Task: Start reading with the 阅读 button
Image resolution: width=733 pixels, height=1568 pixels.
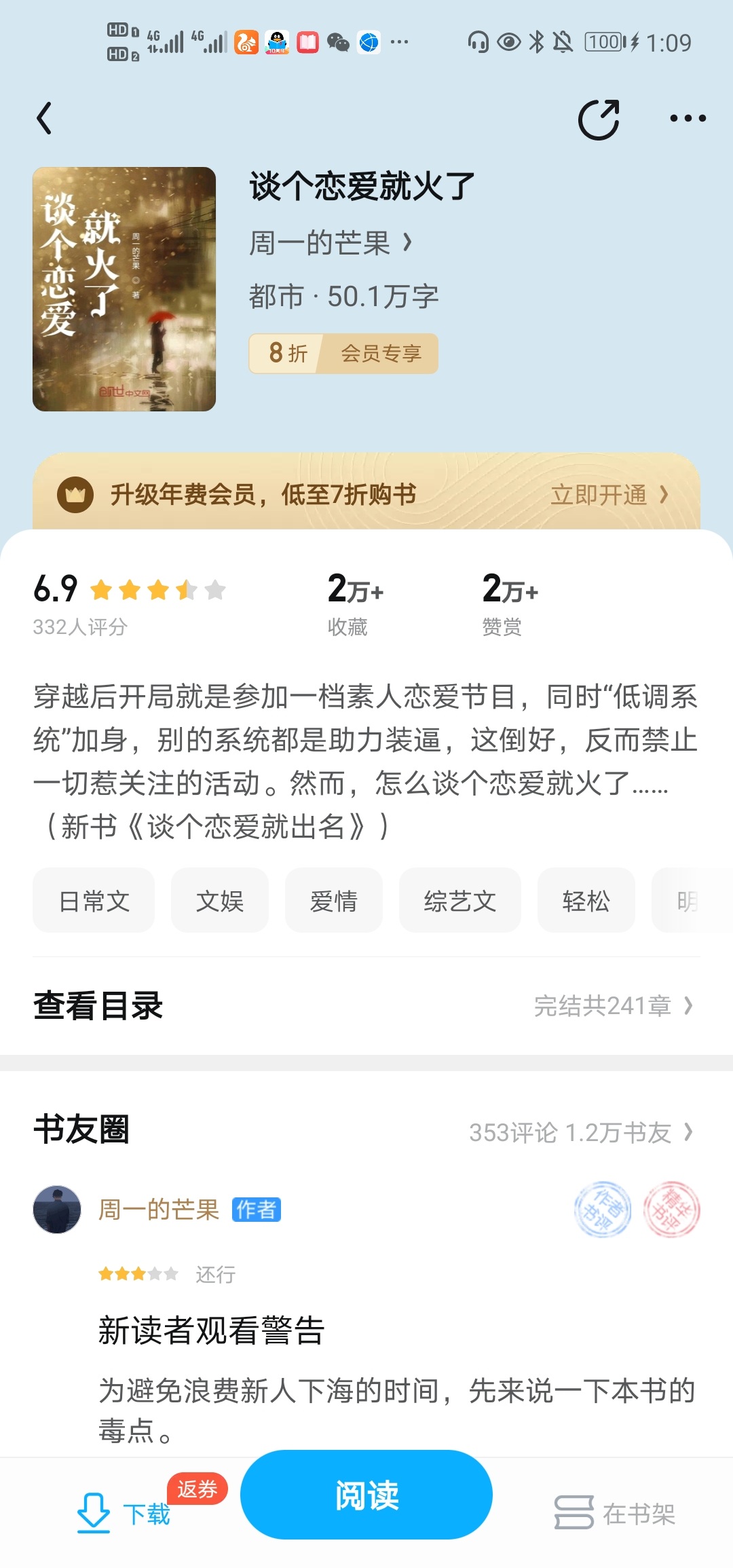Action: [x=366, y=1495]
